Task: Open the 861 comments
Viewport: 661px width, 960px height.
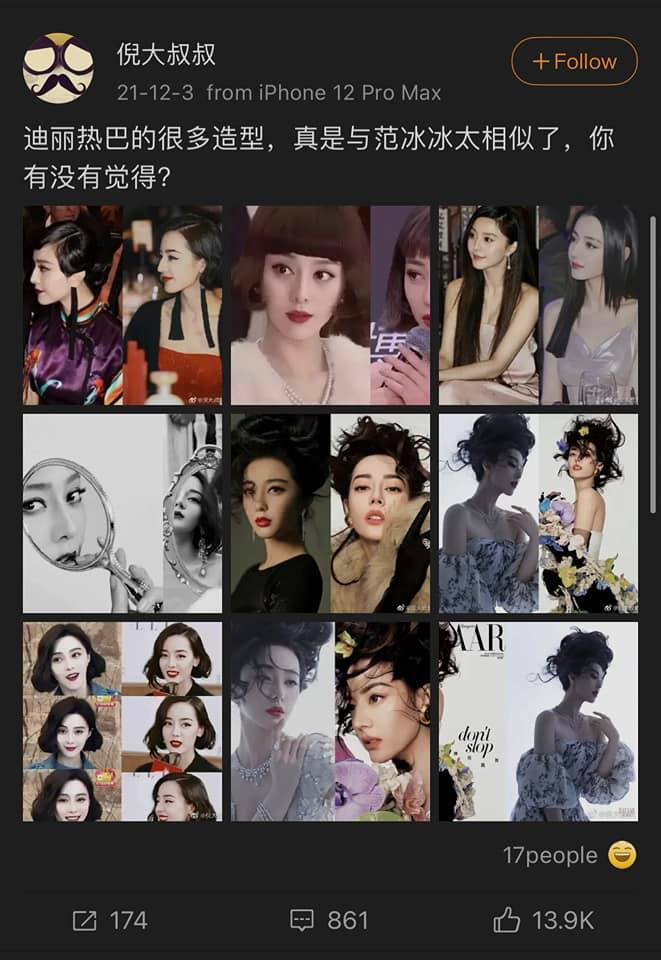Action: [329, 919]
